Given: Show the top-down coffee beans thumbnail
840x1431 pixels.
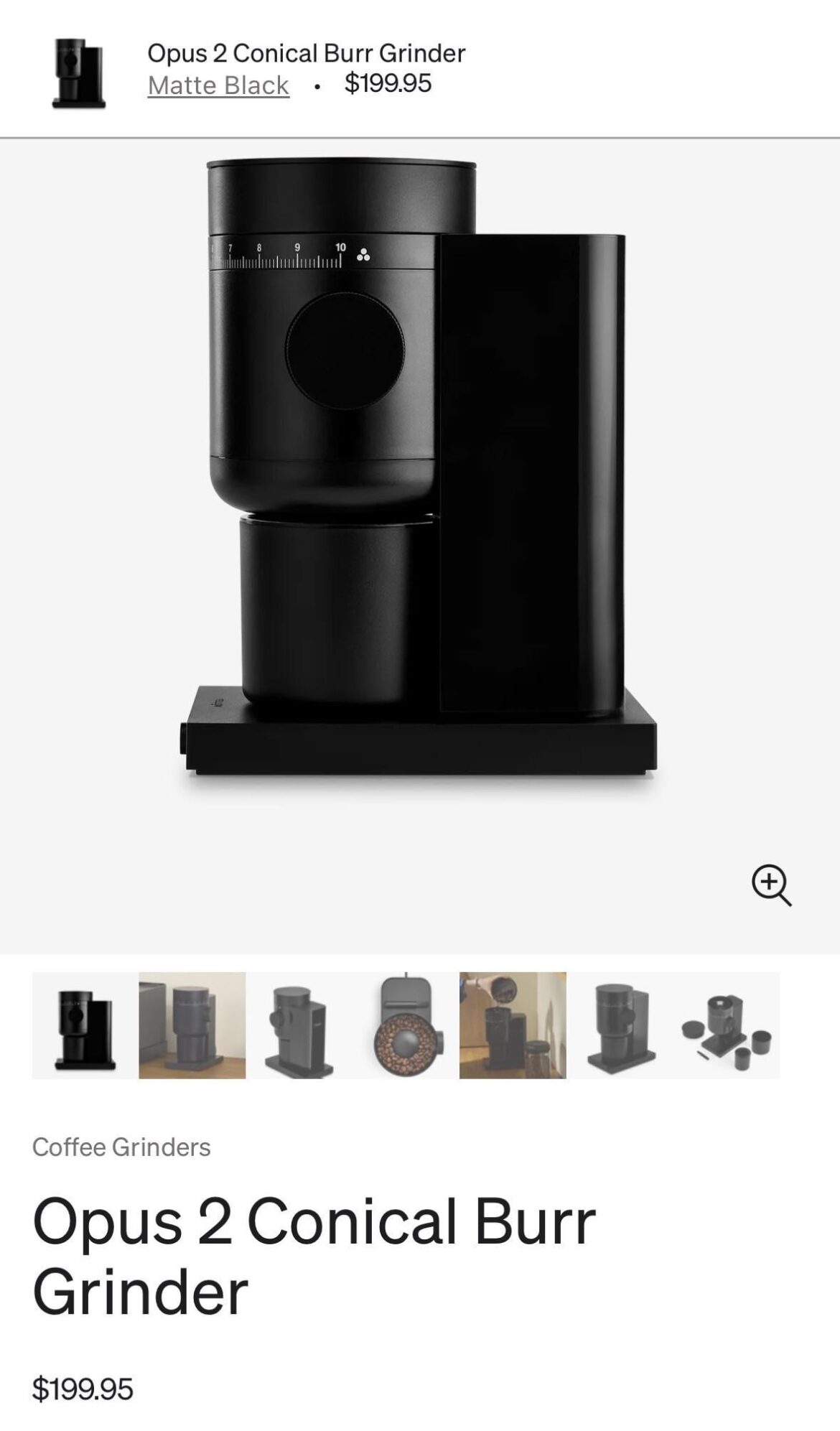Looking at the screenshot, I should click(406, 1025).
